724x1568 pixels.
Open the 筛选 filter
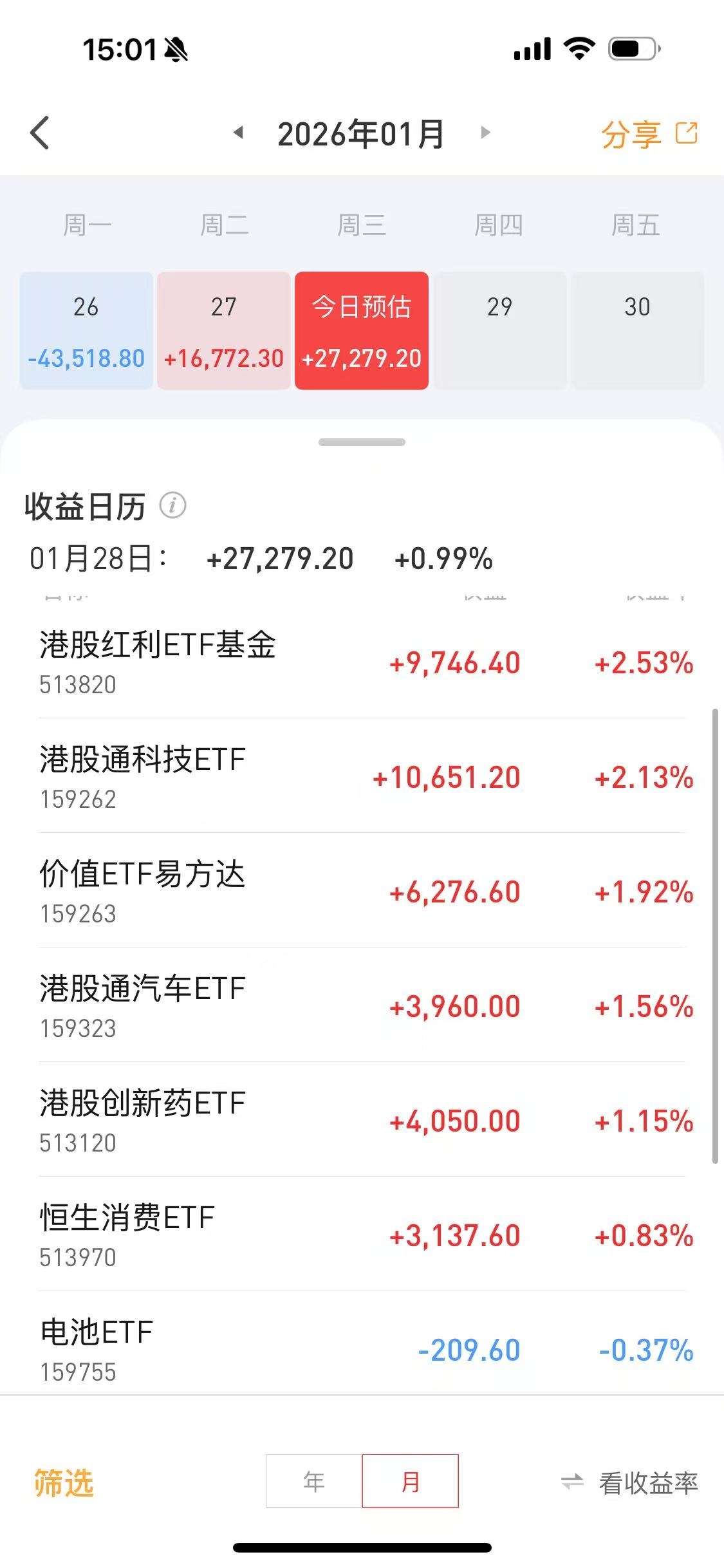pos(64,1483)
